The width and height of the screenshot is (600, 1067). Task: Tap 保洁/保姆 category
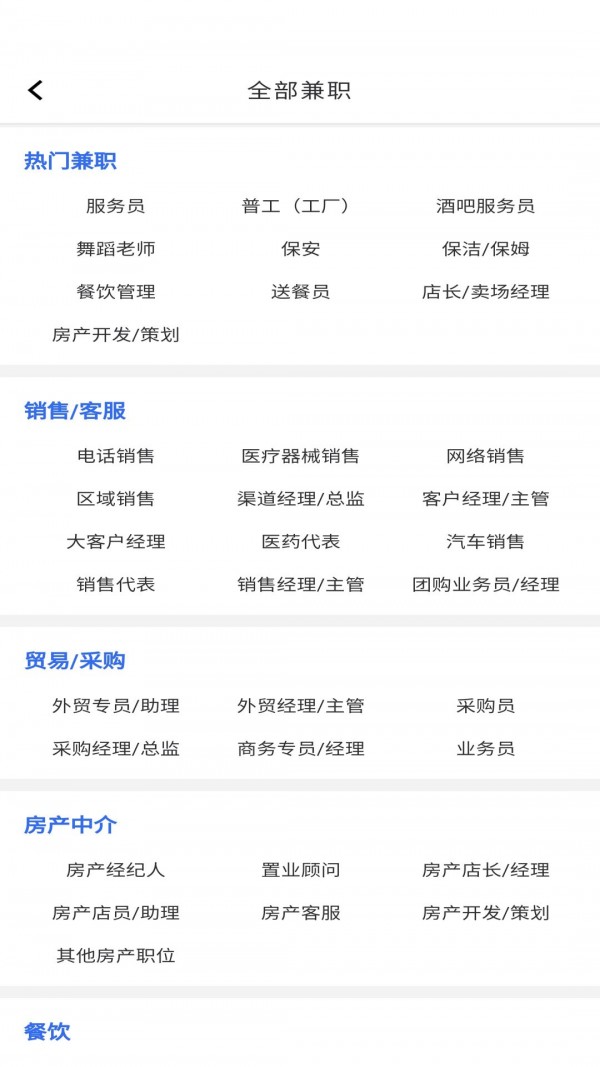click(x=485, y=249)
